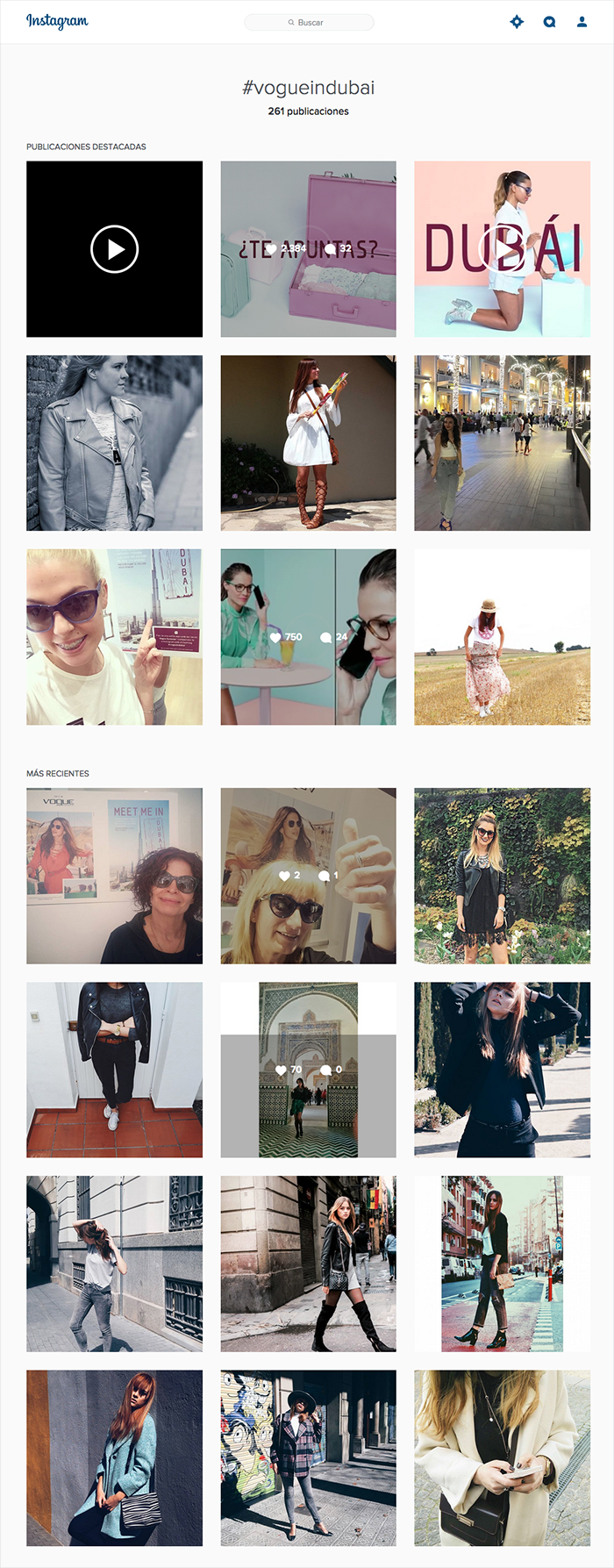Tap the Instagram logo to go home
Screen dimensions: 614x1568
coord(57,21)
